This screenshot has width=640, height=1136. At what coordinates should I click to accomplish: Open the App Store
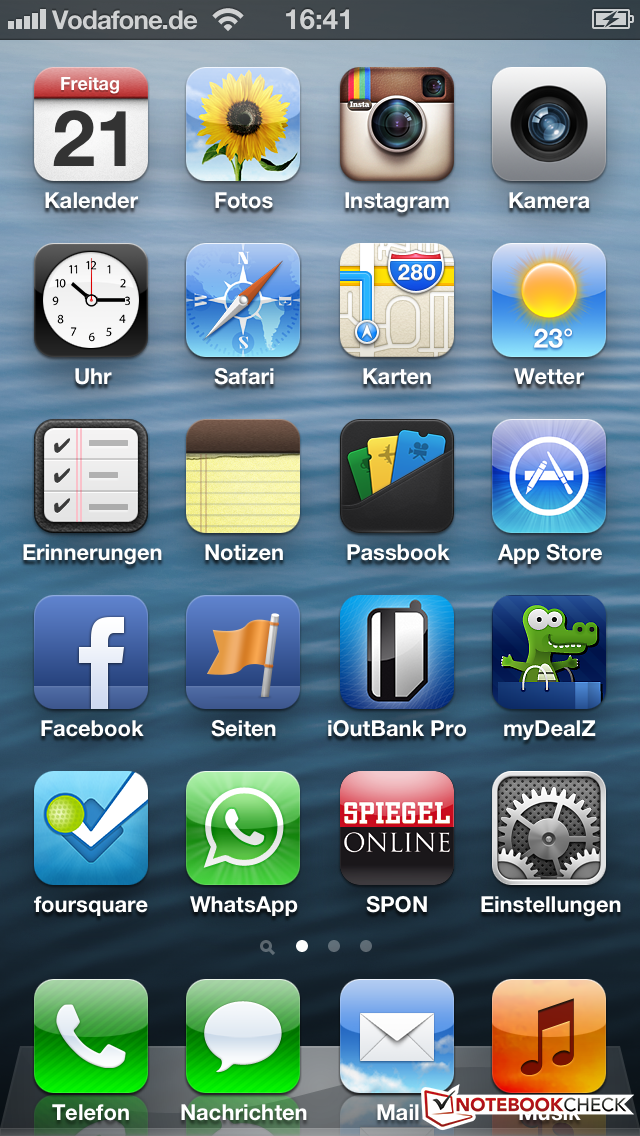549,476
